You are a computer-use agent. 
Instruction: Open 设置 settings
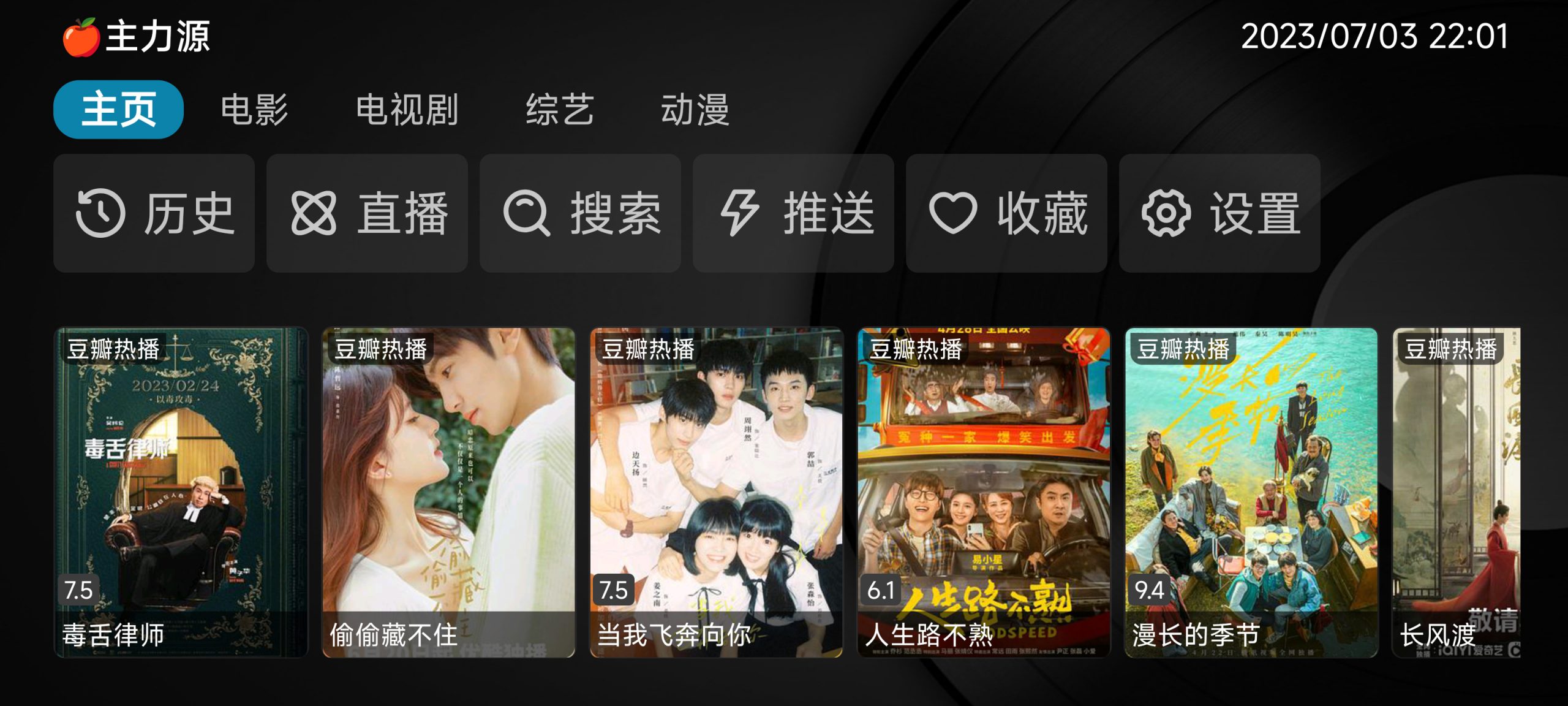(x=1219, y=213)
